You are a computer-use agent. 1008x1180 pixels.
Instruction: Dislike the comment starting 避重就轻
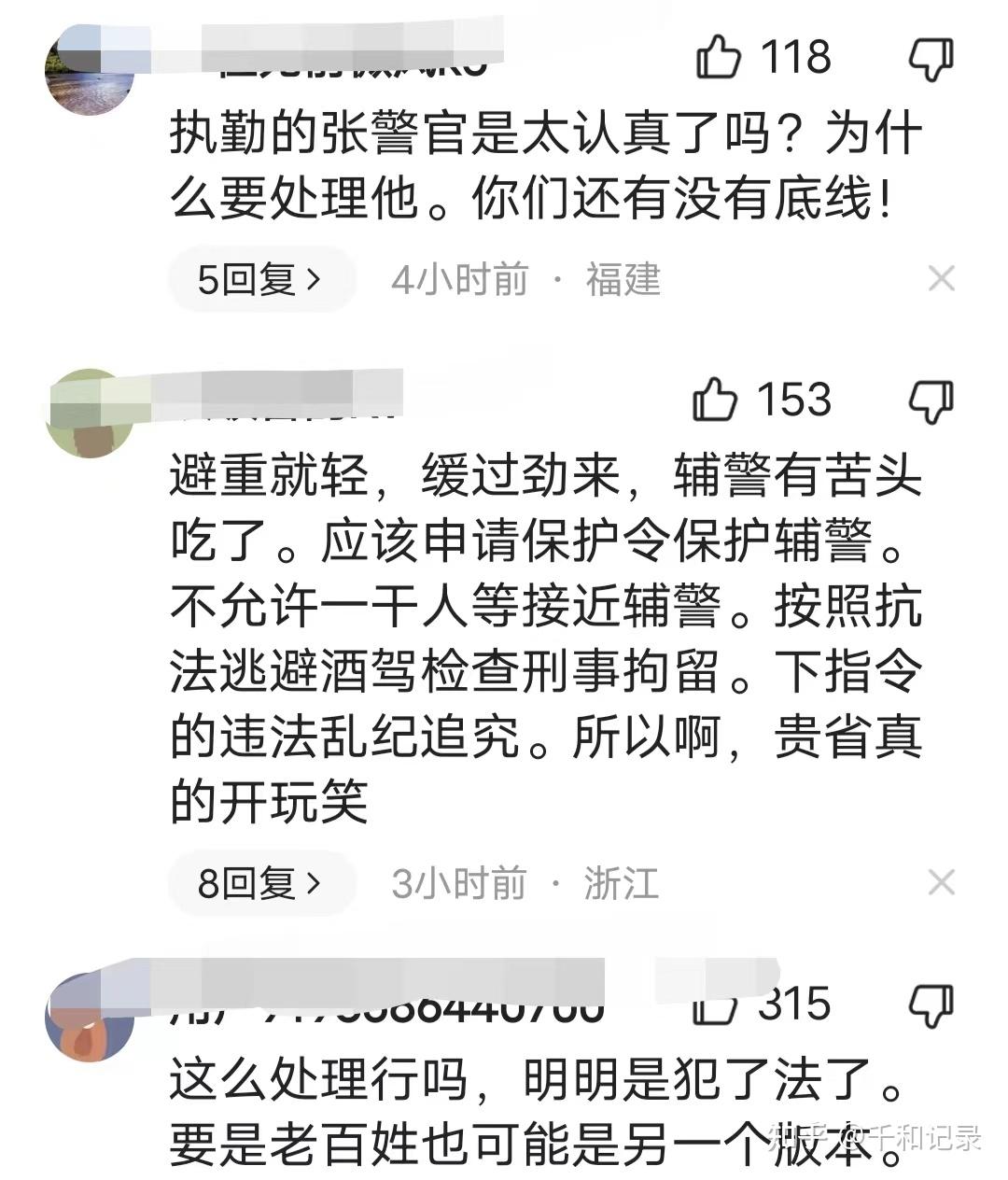tap(931, 401)
